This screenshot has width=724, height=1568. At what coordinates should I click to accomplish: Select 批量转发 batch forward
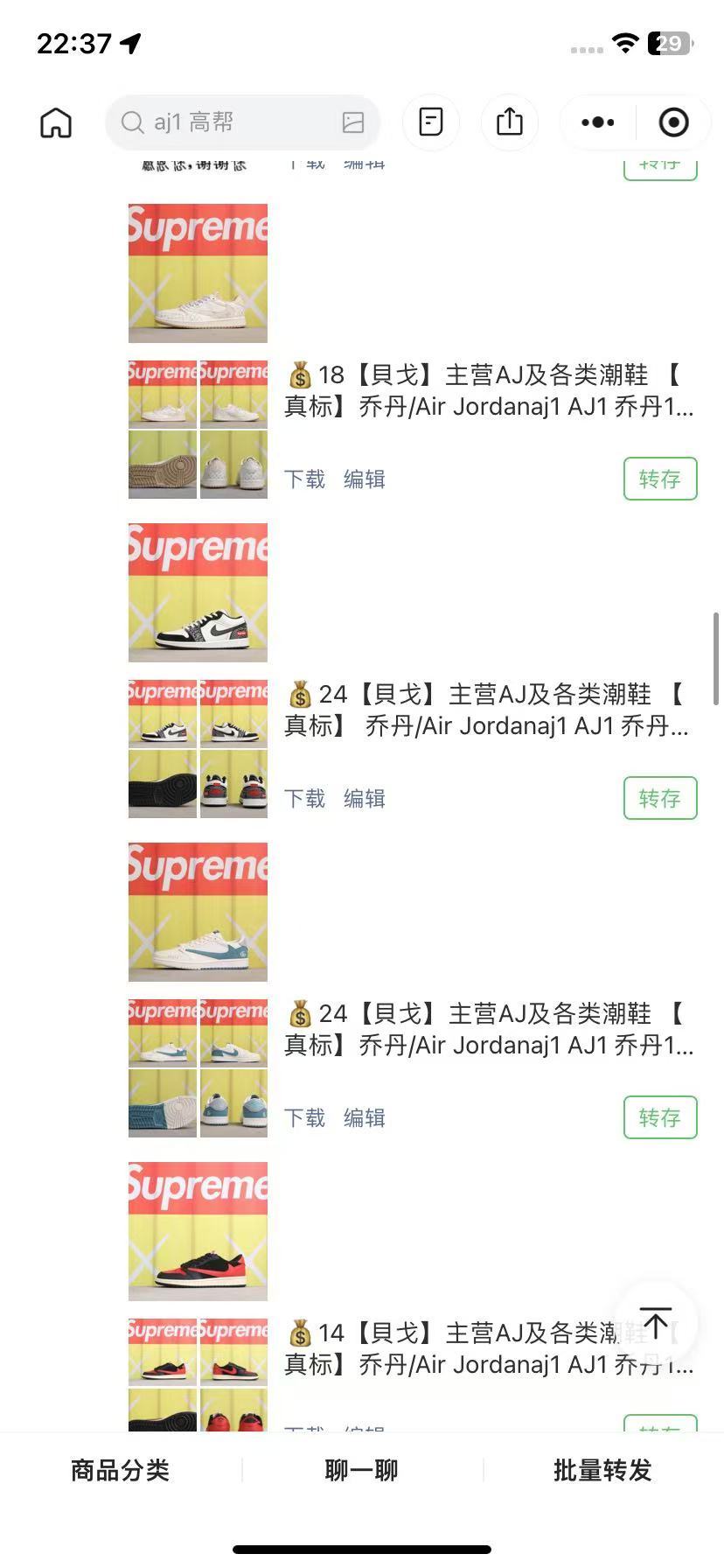(602, 1471)
